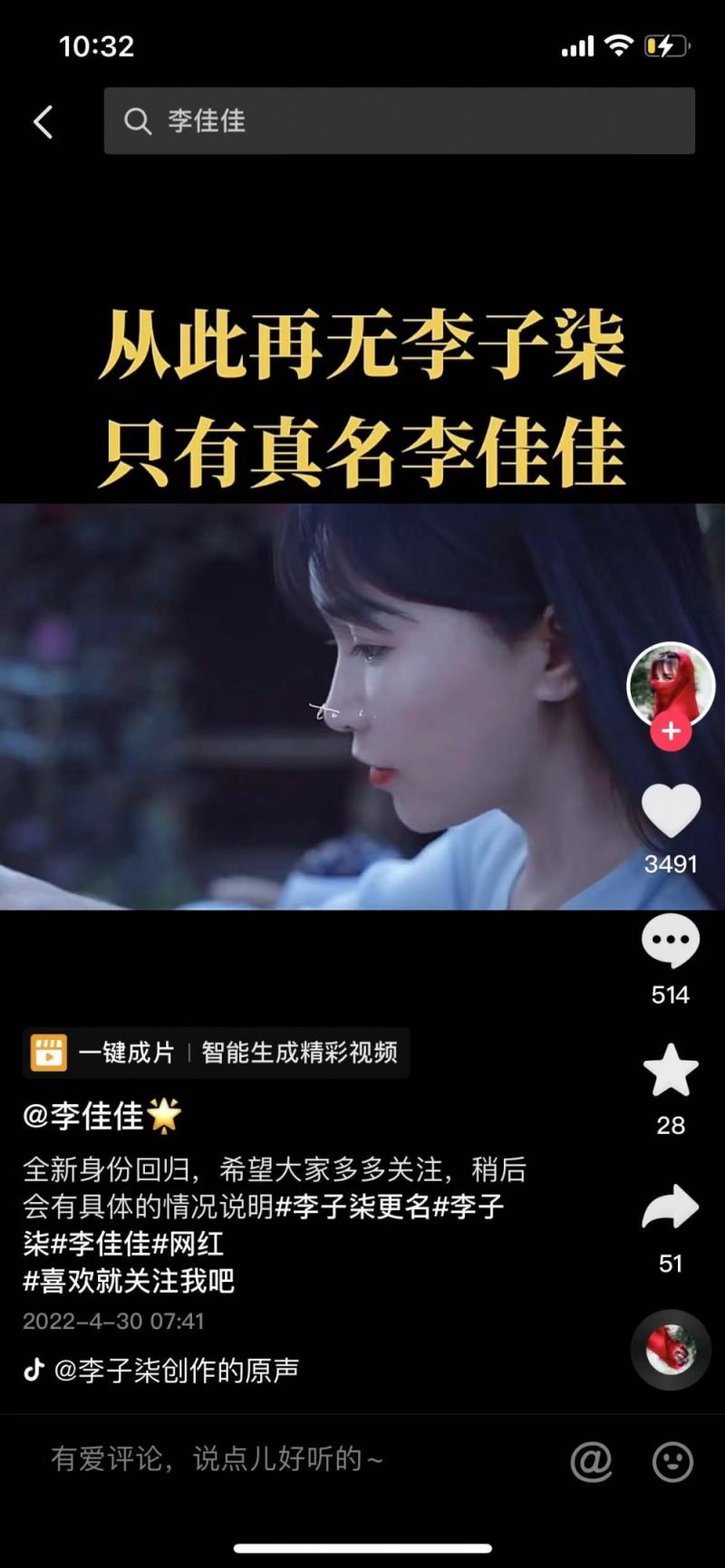Mention someone with the @ icon
The height and width of the screenshot is (1568, 725).
[x=591, y=1461]
